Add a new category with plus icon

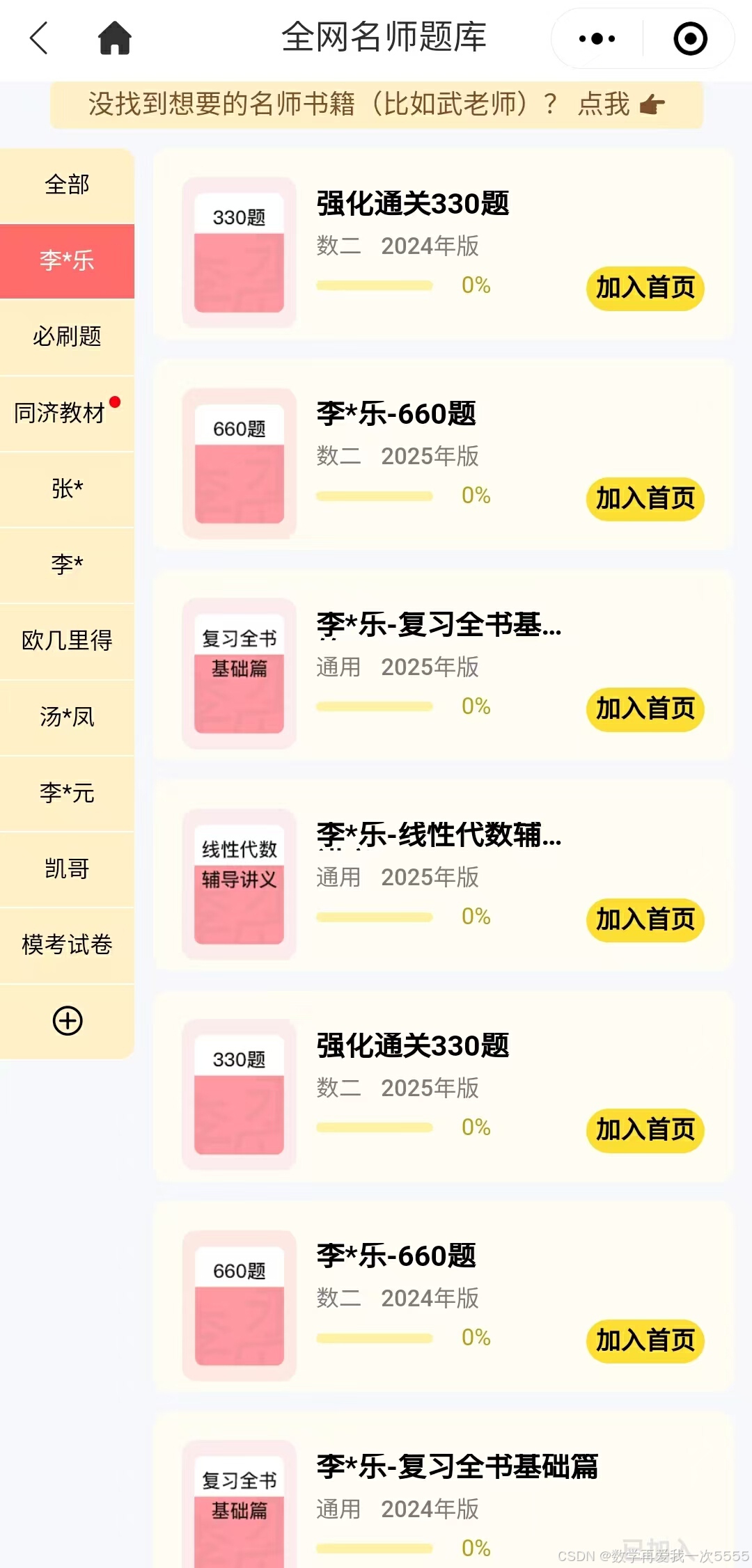68,1021
